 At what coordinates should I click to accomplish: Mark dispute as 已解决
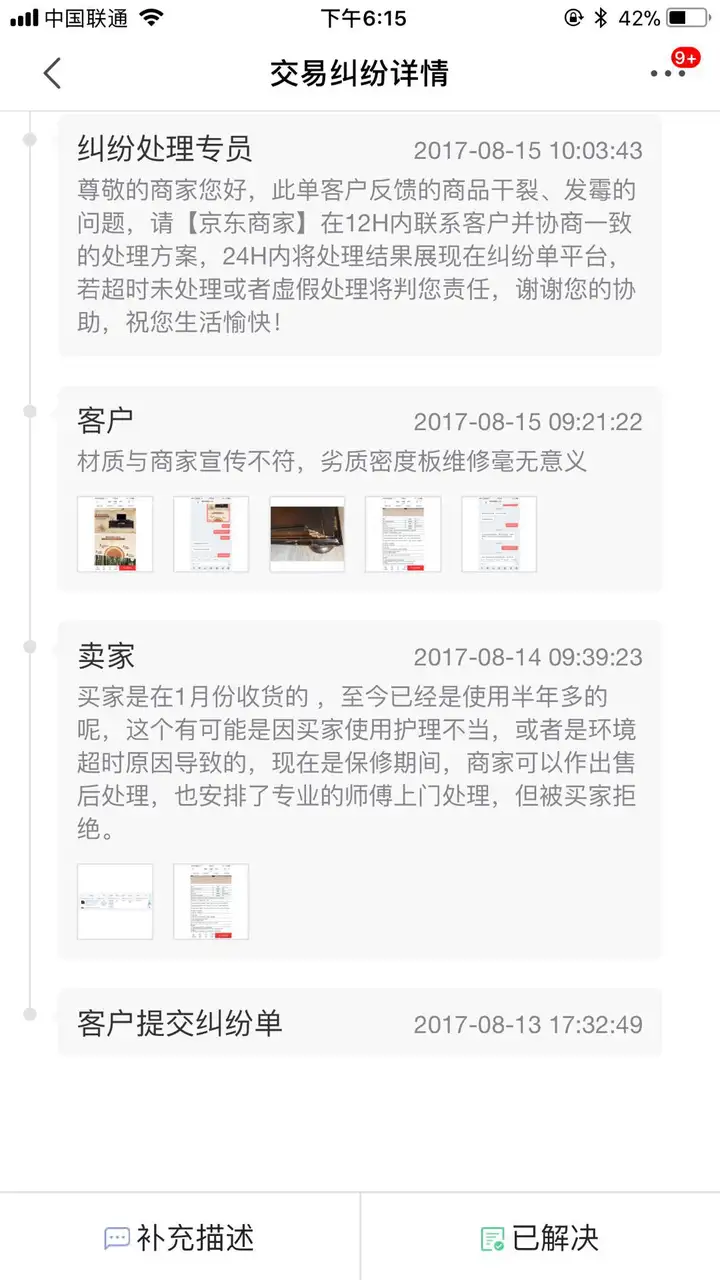tap(540, 1238)
